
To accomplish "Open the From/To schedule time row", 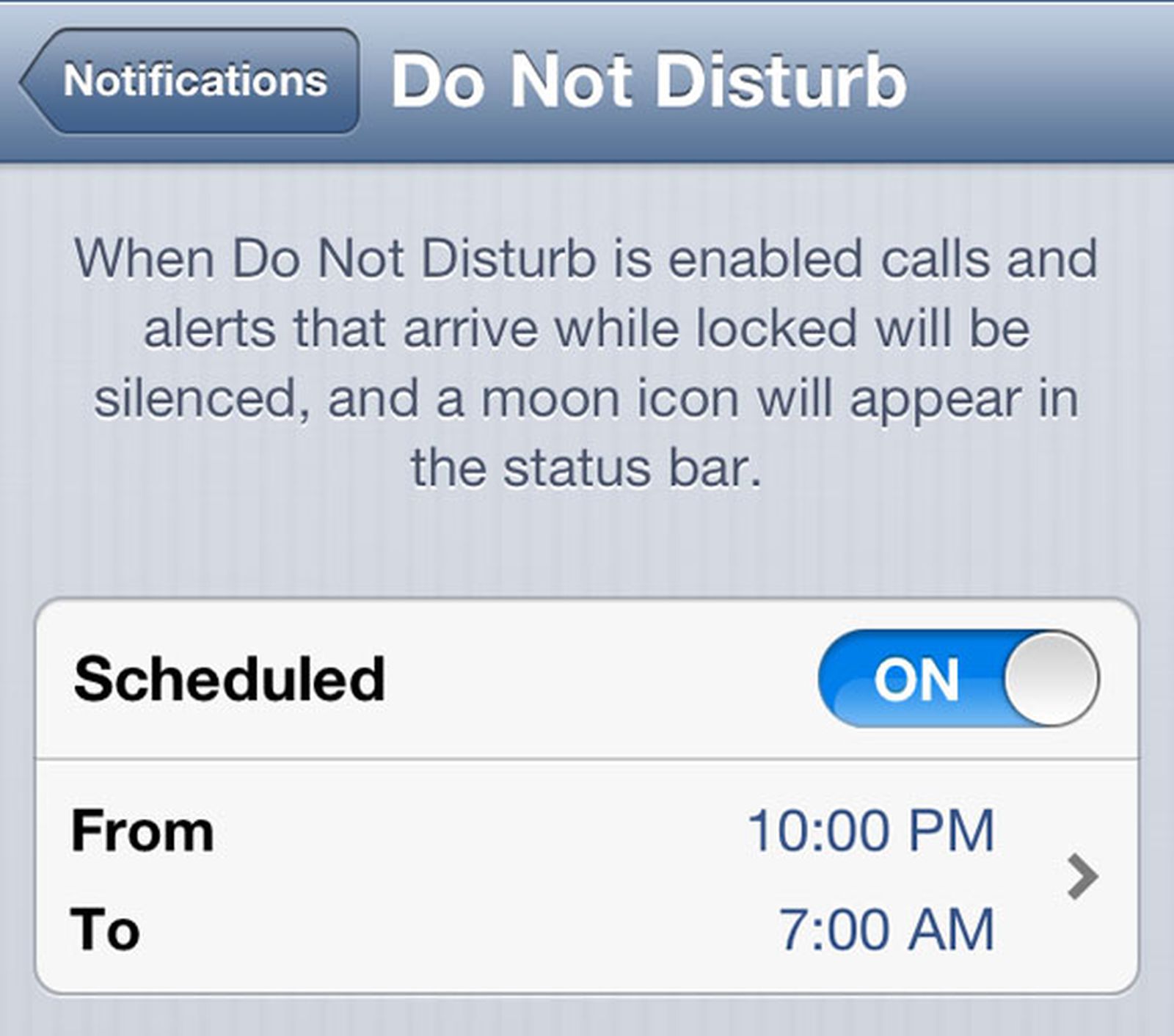I will (587, 878).
